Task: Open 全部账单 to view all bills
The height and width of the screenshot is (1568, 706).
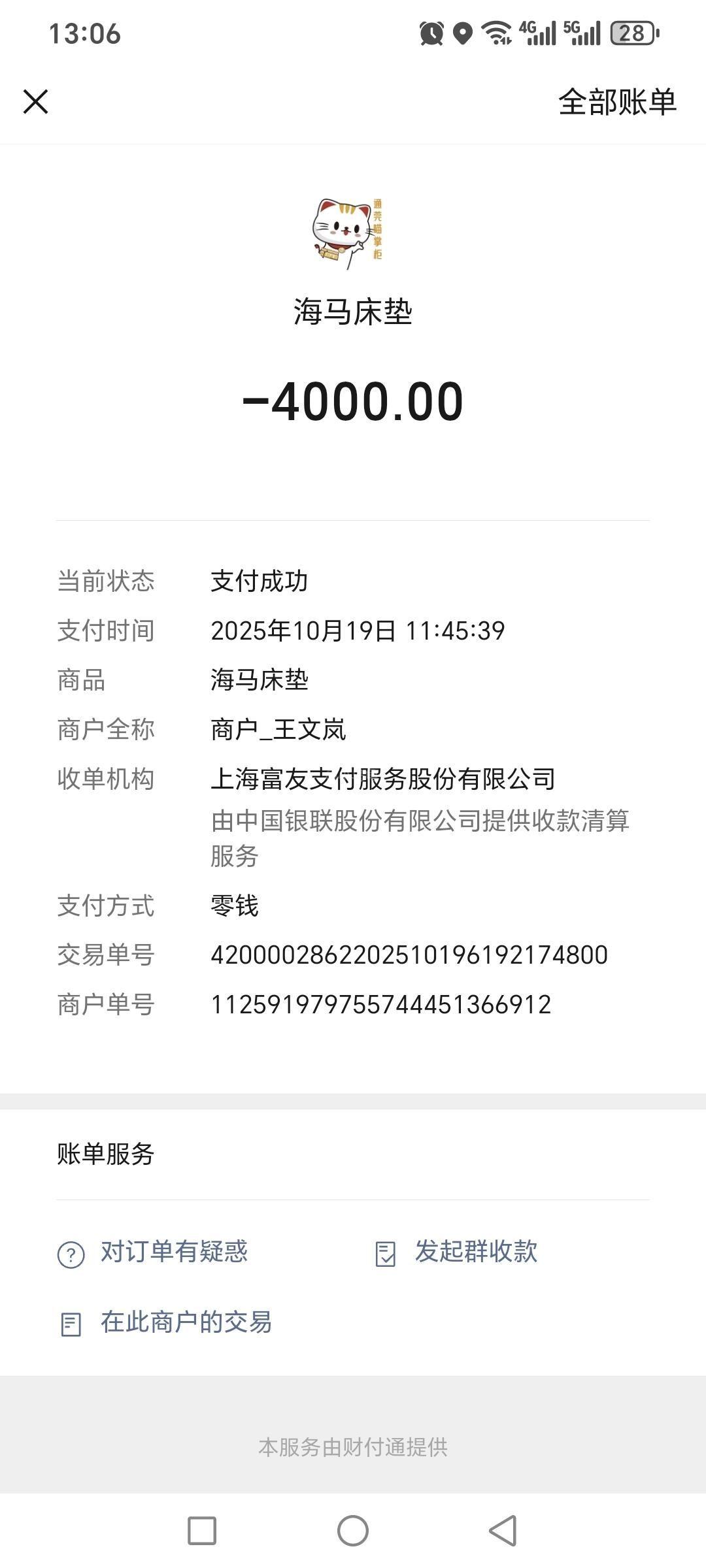Action: pyautogui.click(x=616, y=102)
